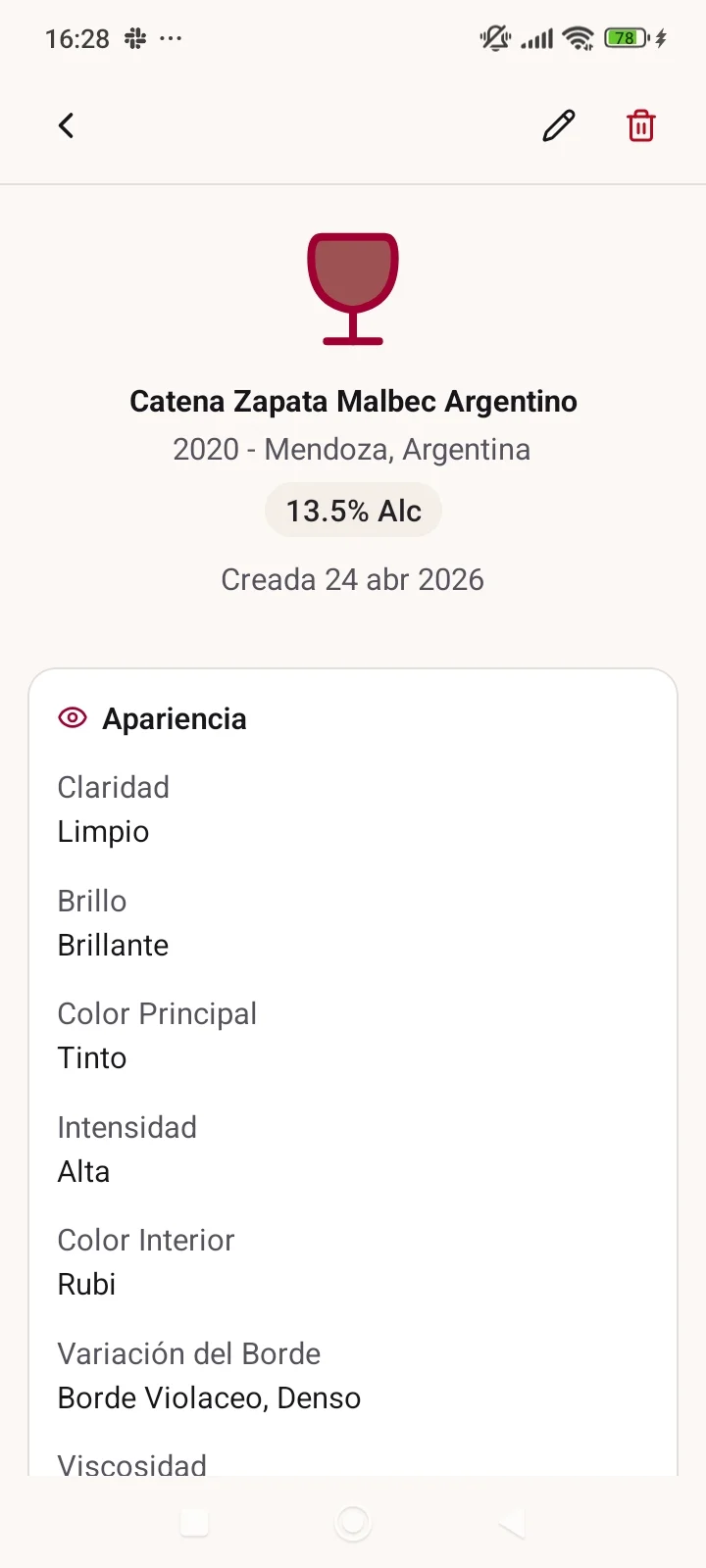Tap the Intensidad value Alta

[x=83, y=1171]
